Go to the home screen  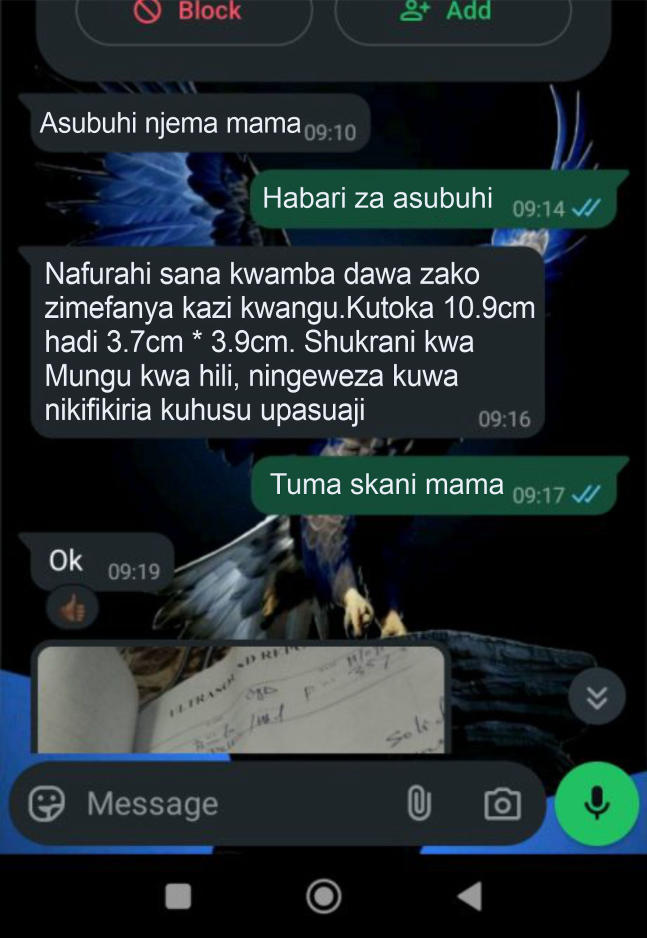tap(323, 895)
